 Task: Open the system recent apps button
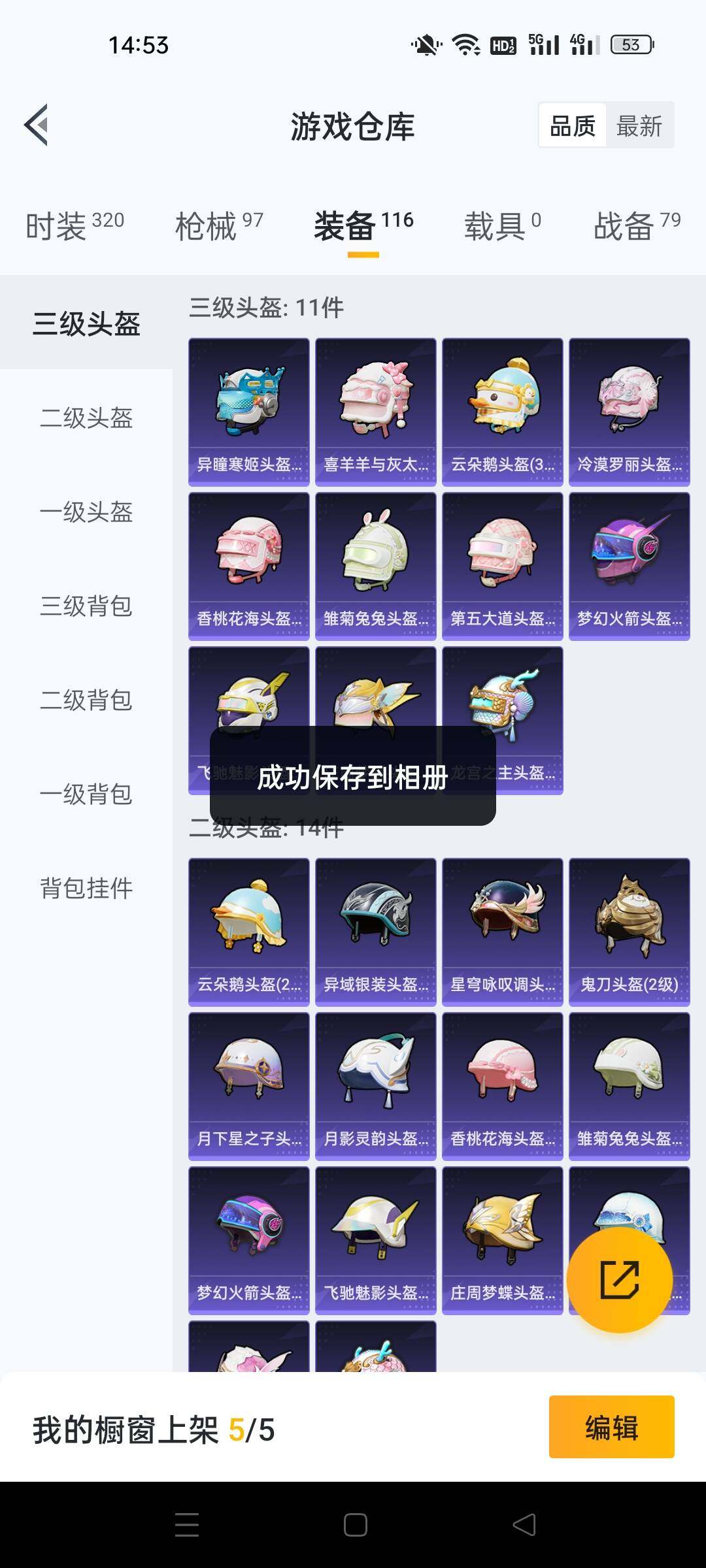[187, 1524]
